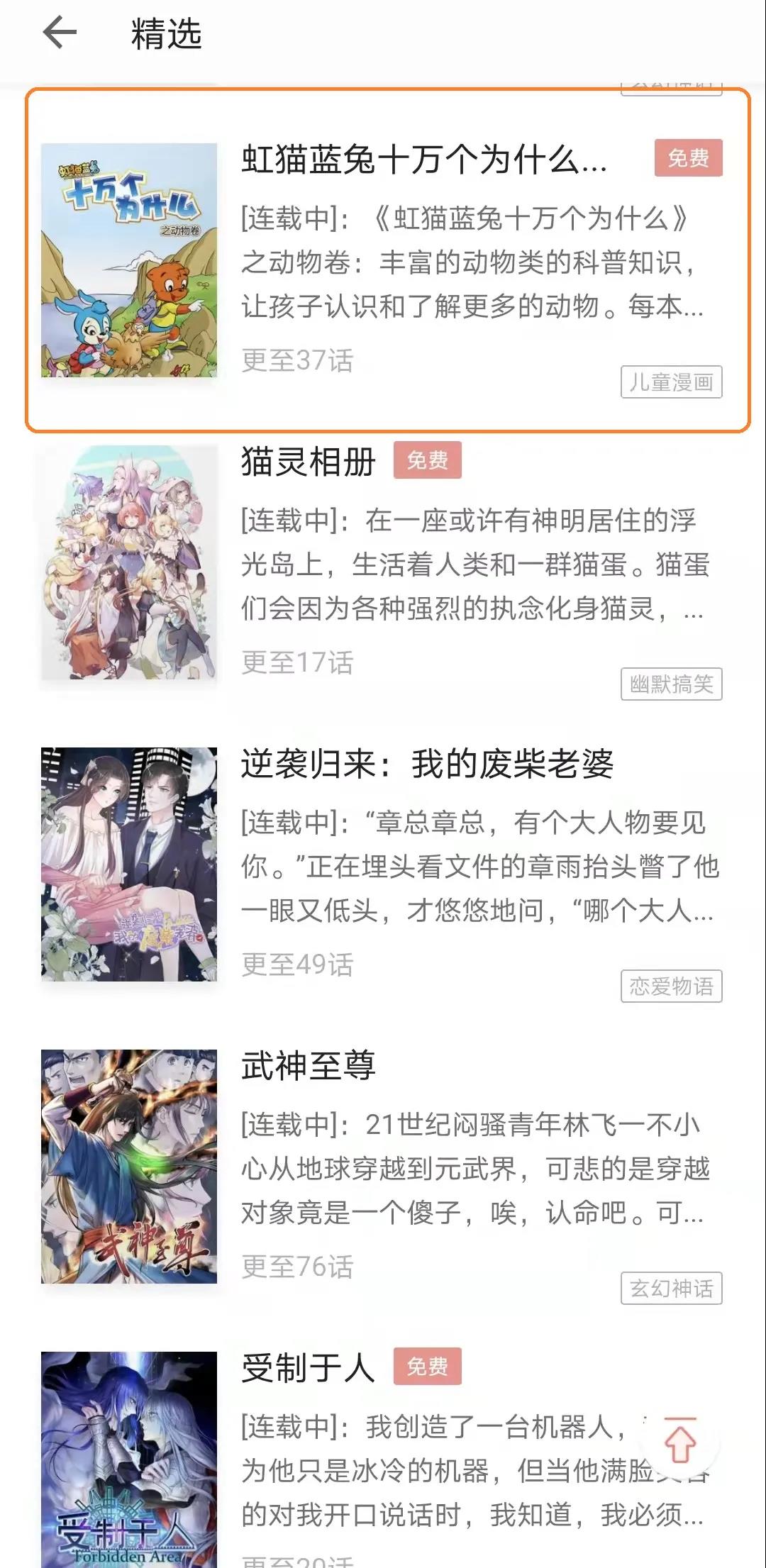This screenshot has height=1568, width=766.
Task: Tap the 儿童漫画 category tag
Action: (x=672, y=382)
